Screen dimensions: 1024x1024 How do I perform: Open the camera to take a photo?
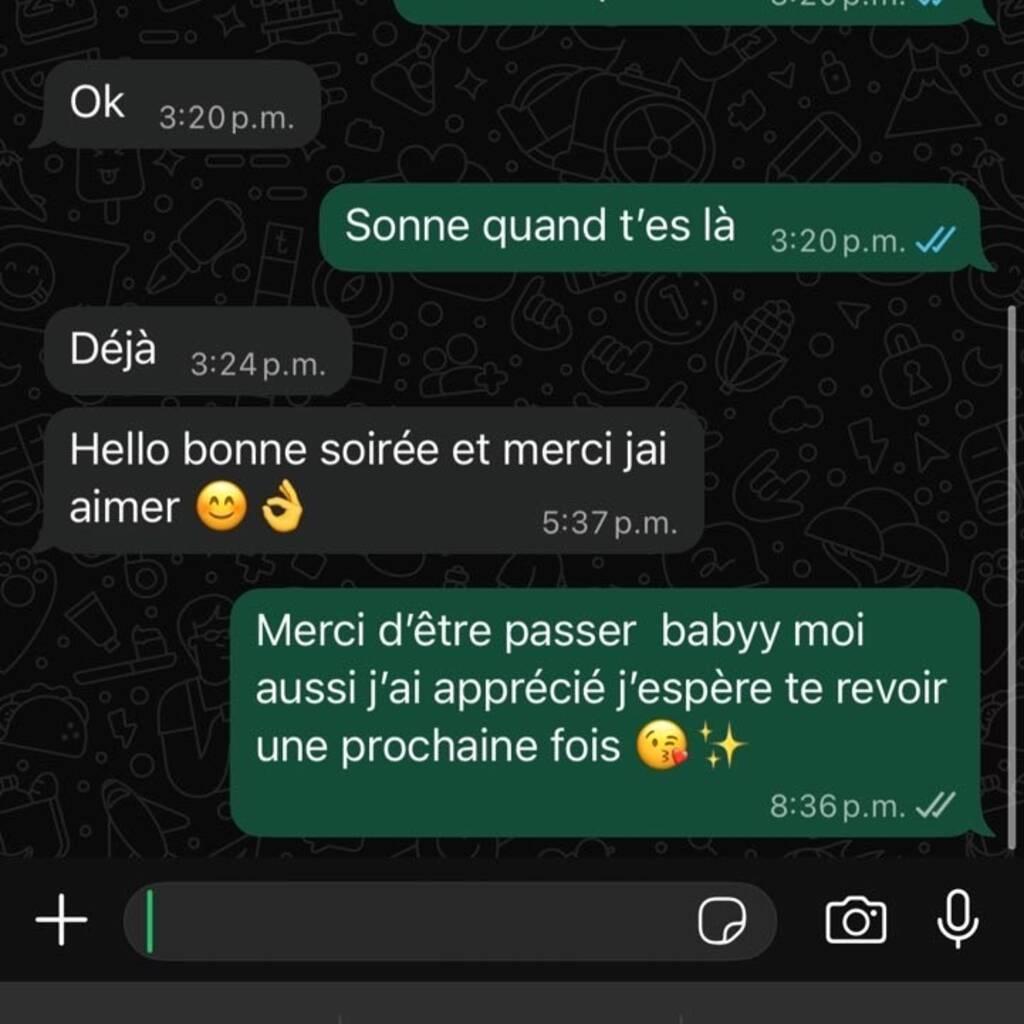[856, 920]
